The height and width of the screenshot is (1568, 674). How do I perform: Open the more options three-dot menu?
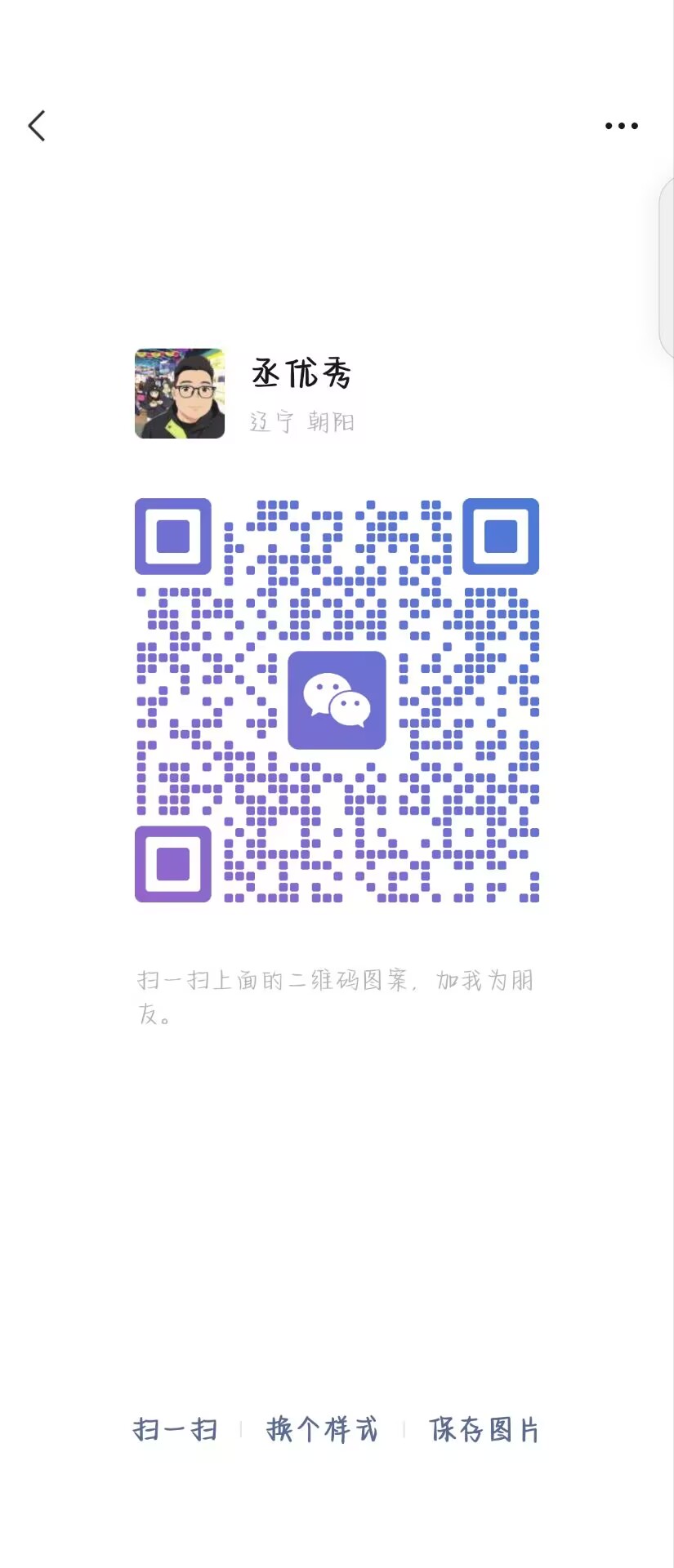pos(620,125)
